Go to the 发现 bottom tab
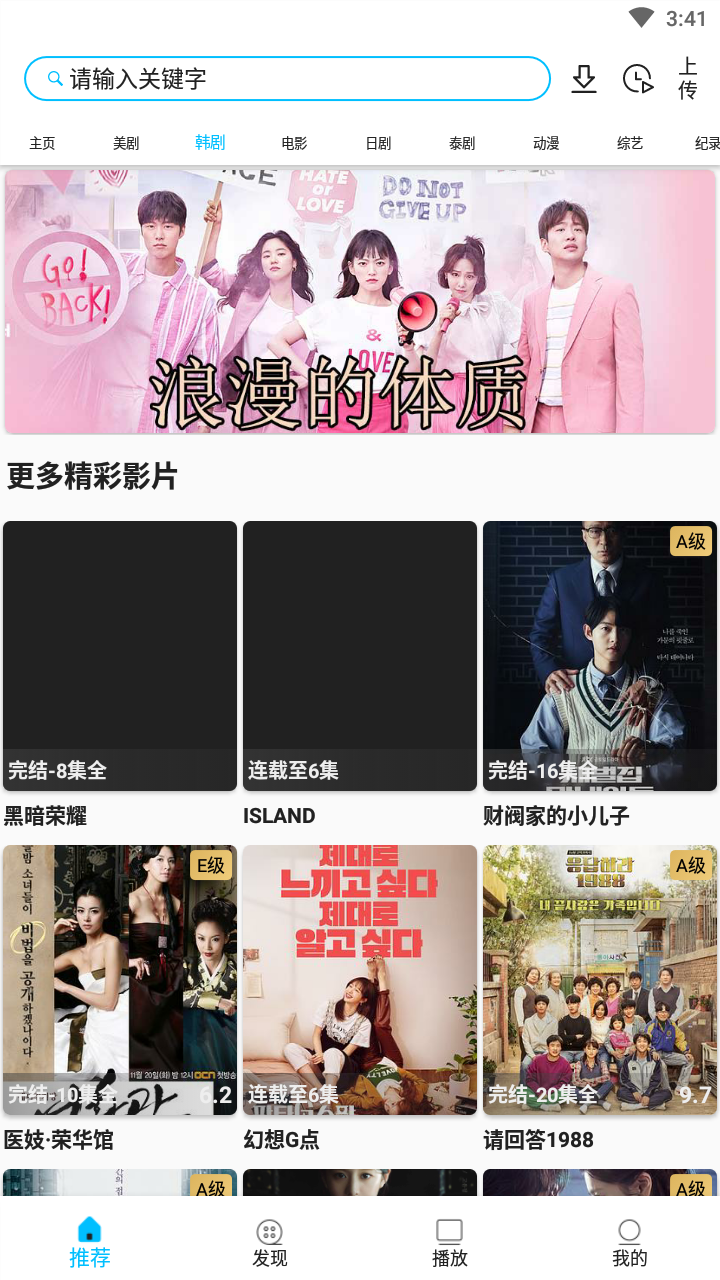Viewport: 720px width, 1280px height. click(x=270, y=1243)
